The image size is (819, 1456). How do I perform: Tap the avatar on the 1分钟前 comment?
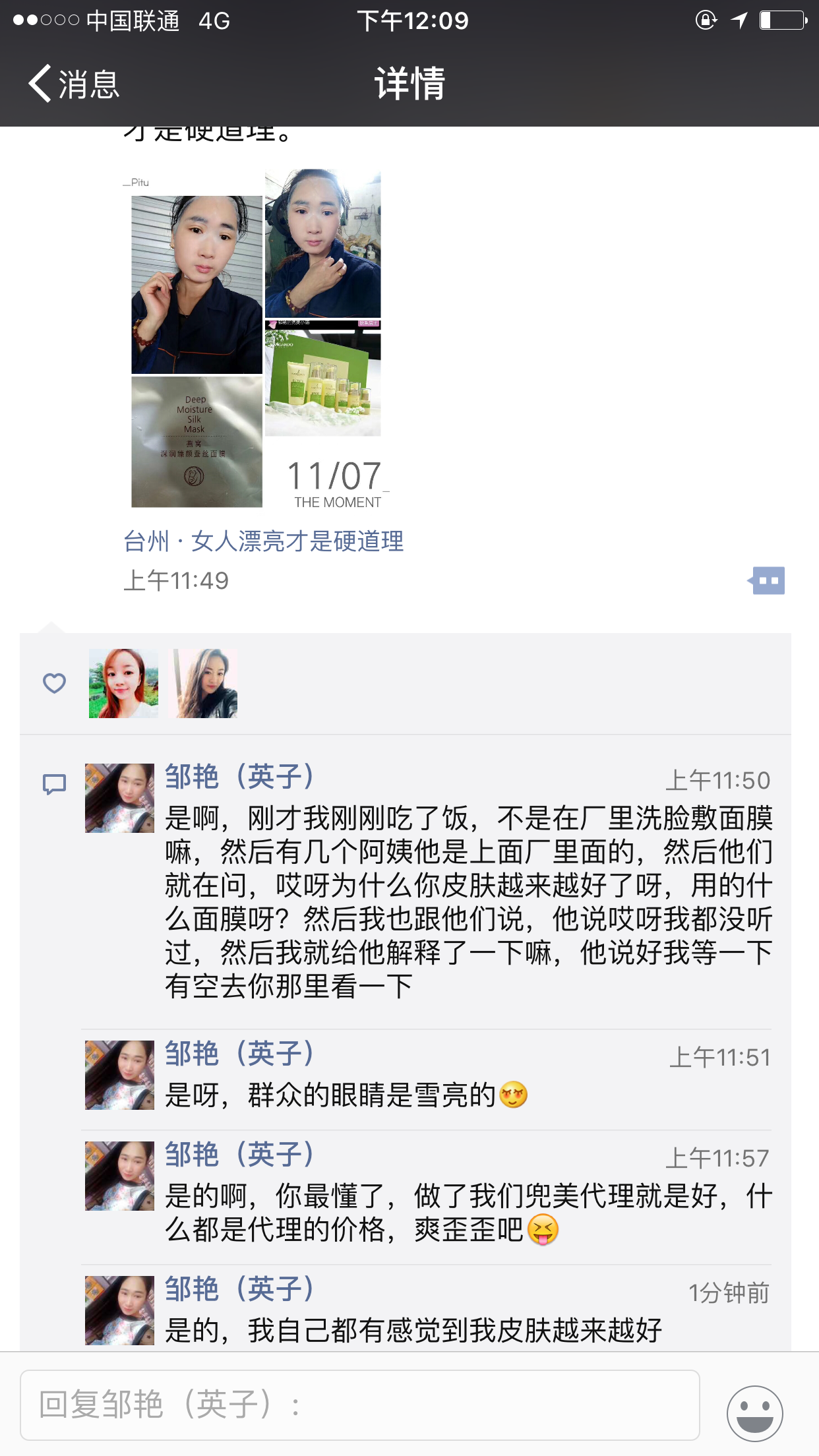(119, 1310)
